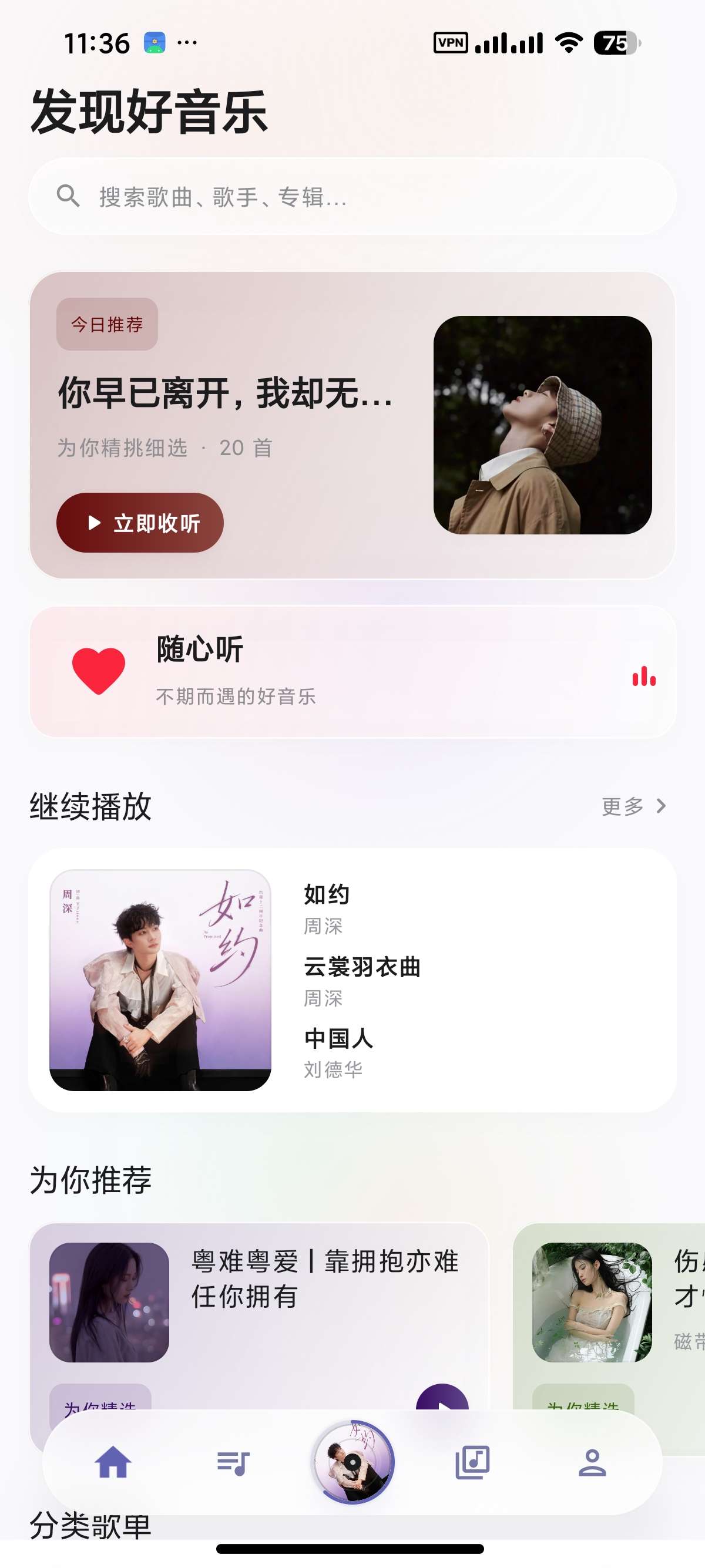Open 更多 next to 继续播放
This screenshot has height=1568, width=705.
click(x=634, y=806)
